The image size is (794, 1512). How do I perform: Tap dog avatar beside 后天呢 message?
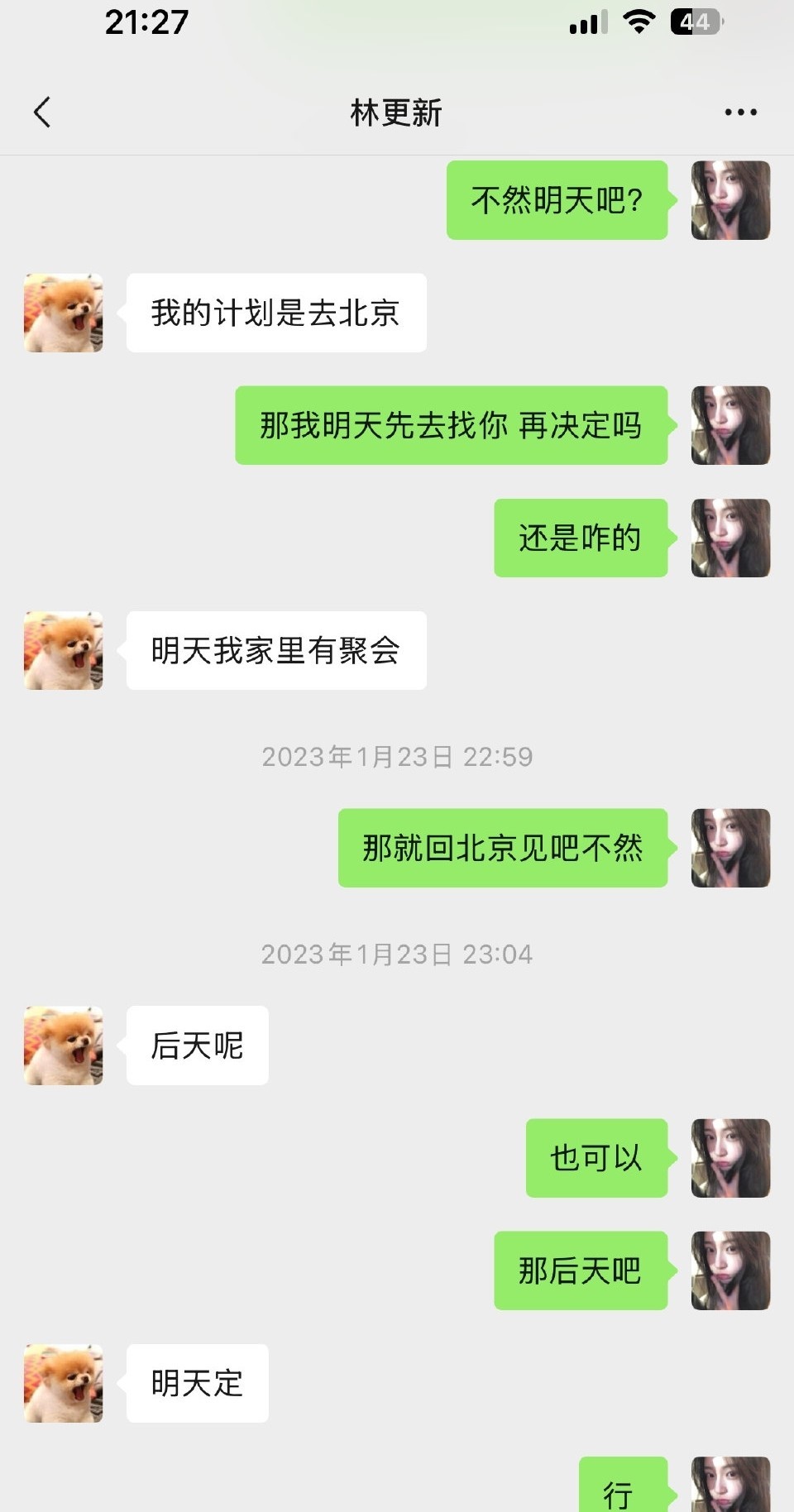click(64, 1045)
